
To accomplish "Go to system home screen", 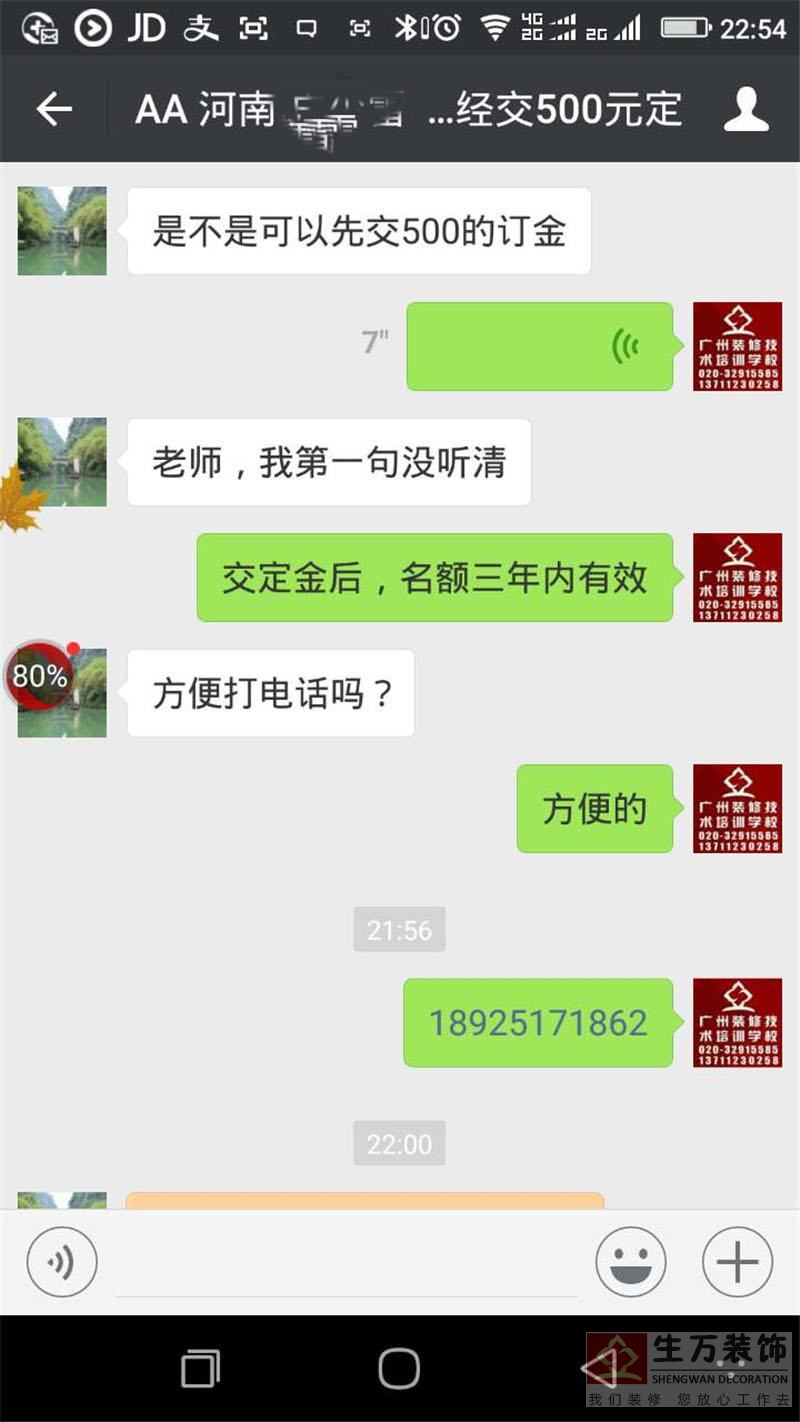I will (399, 1368).
